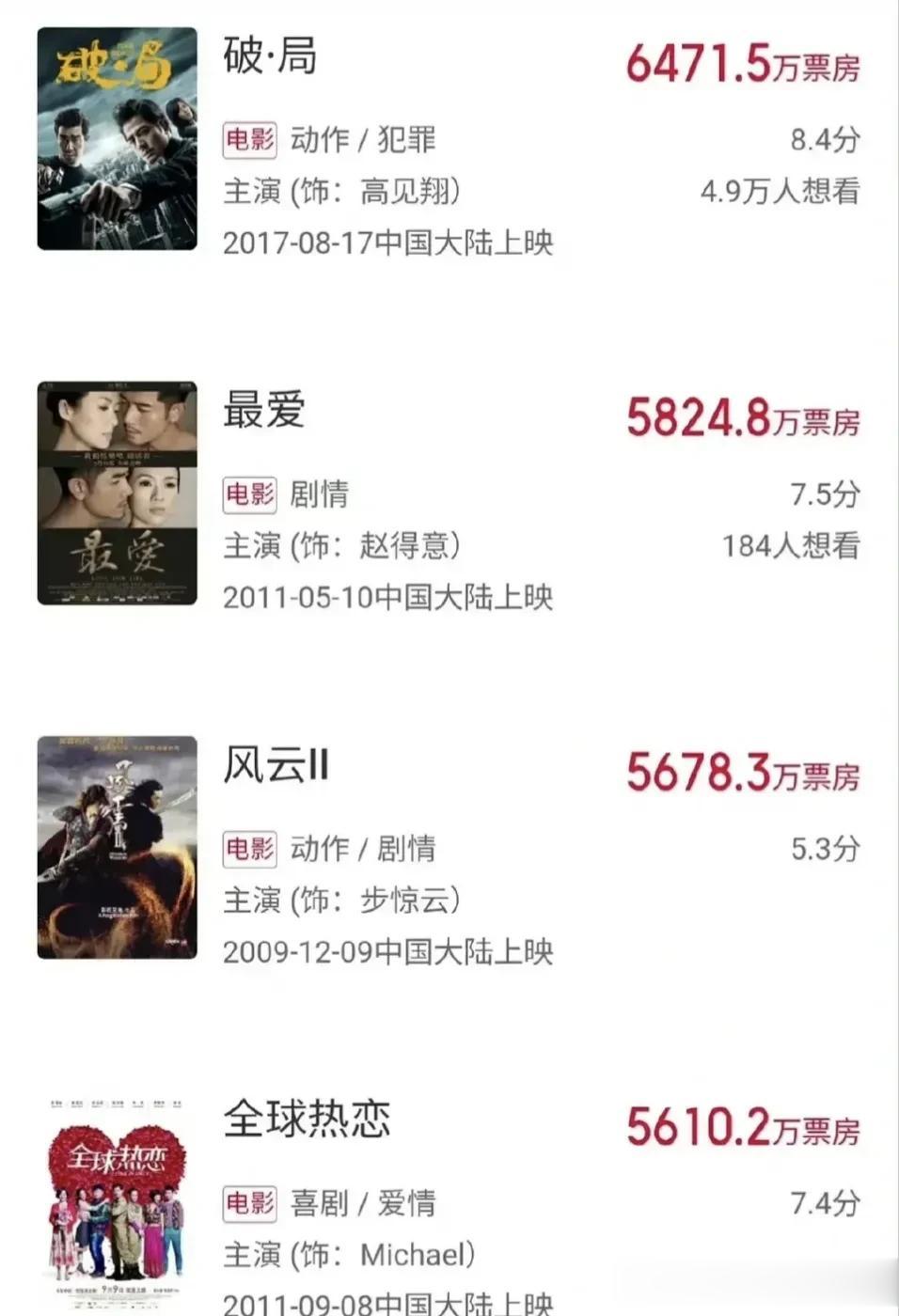View details for 最爱
Viewport: 899px width, 1316px height.
[264, 411]
